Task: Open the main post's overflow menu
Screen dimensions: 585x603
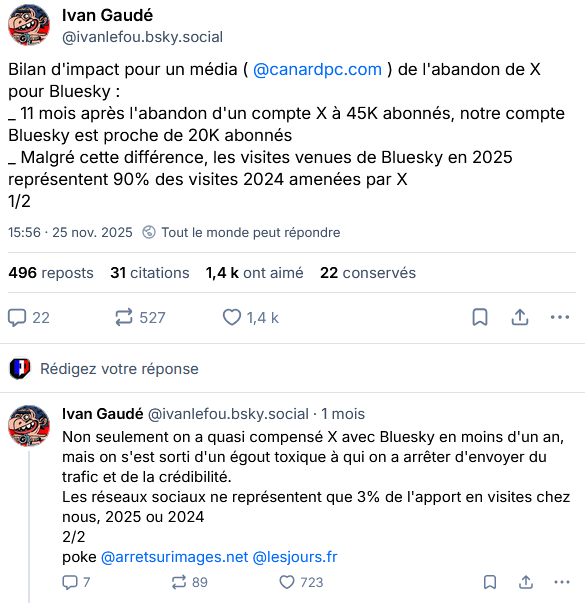Action: [560, 317]
